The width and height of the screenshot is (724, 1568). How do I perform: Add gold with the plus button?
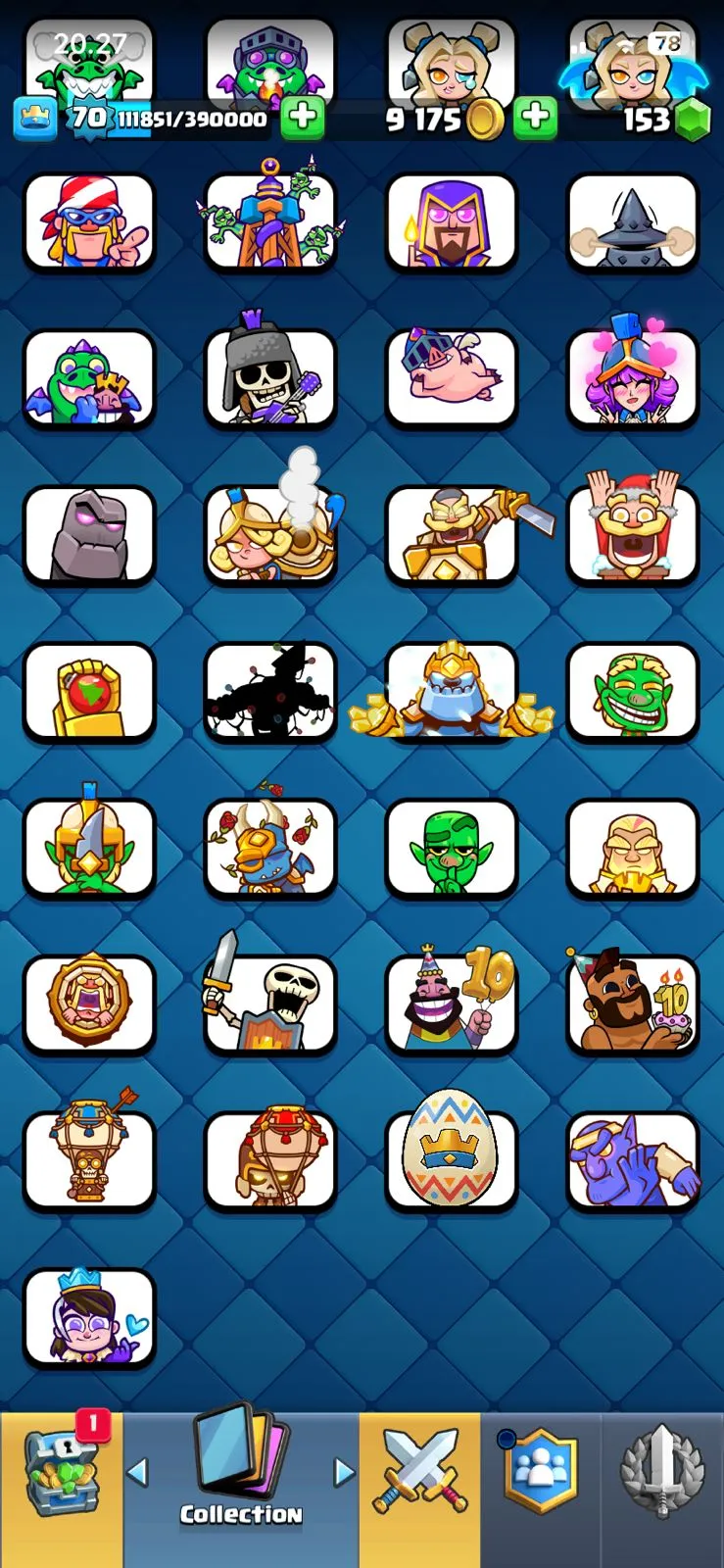point(535,118)
